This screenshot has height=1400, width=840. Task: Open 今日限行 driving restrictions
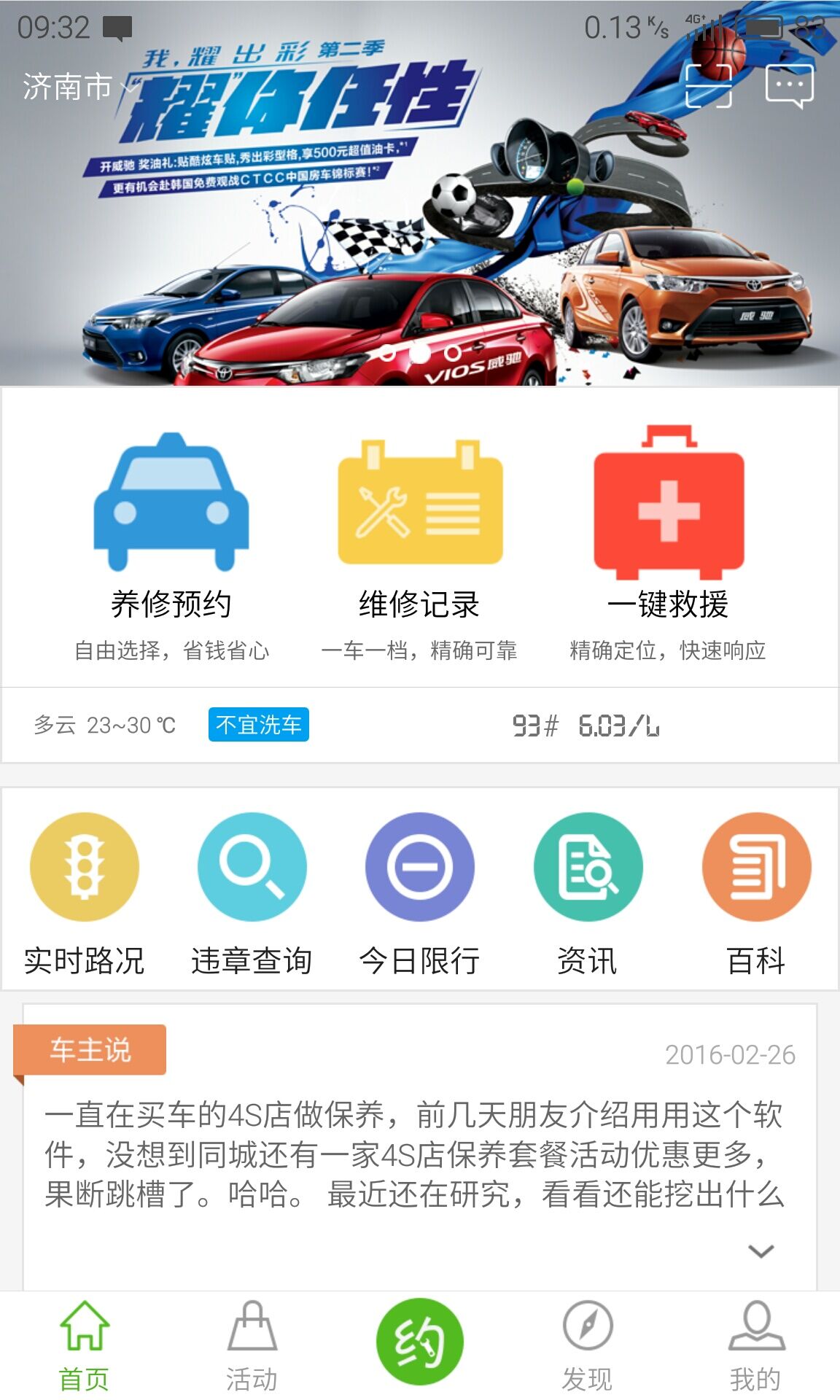pyautogui.click(x=419, y=894)
